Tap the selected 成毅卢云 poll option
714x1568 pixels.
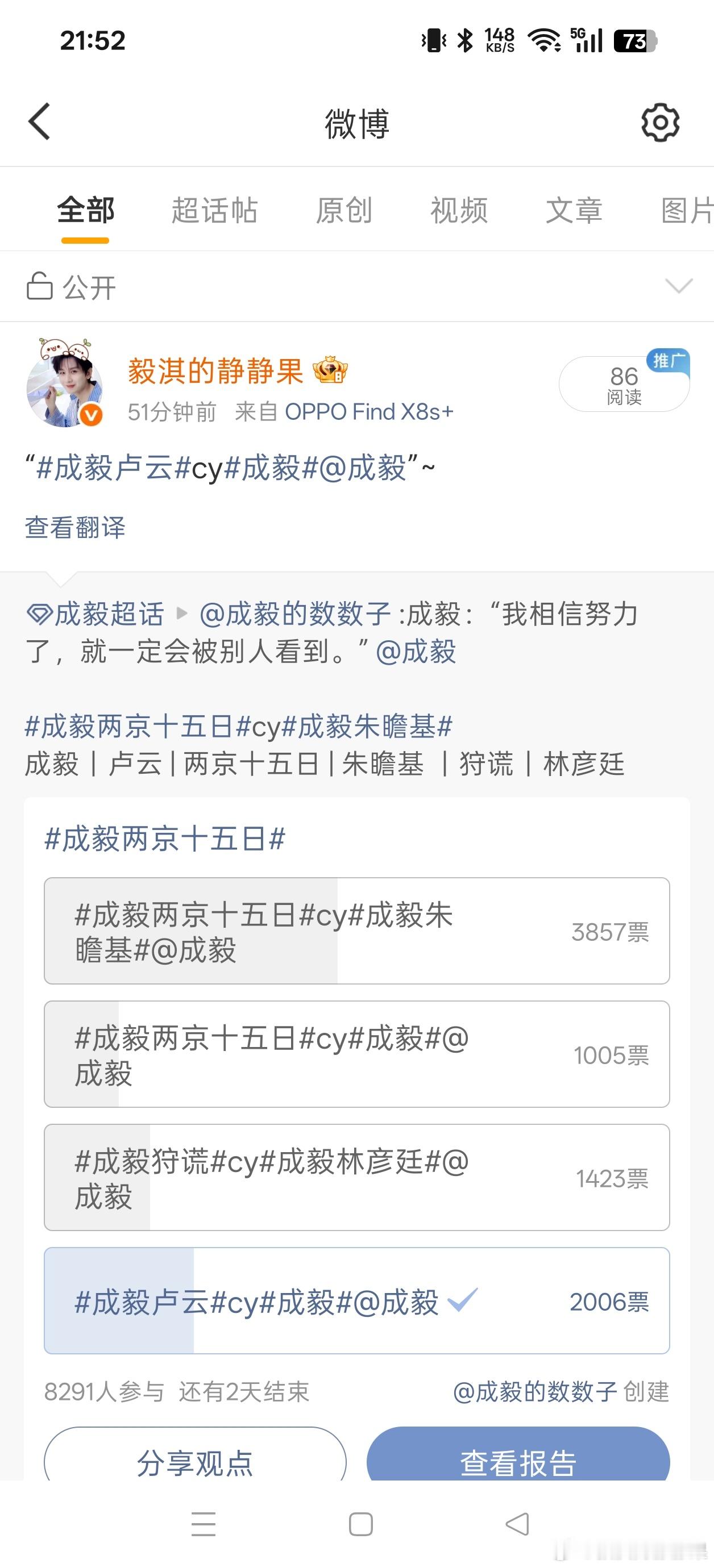pyautogui.click(x=357, y=1301)
